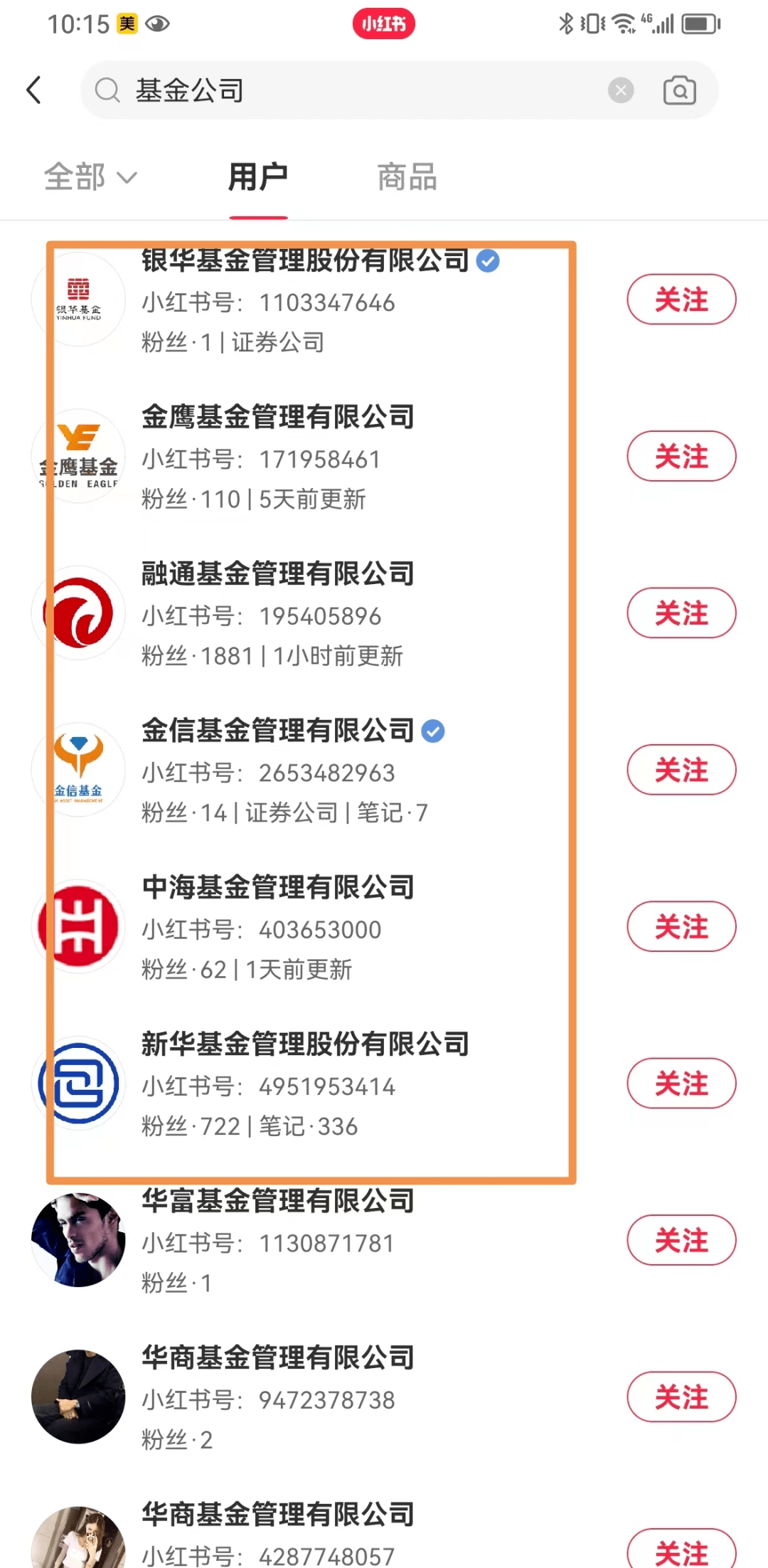Follow 新华基金管理股份有限公司
Screen dimensions: 768x1568
pos(681,1084)
